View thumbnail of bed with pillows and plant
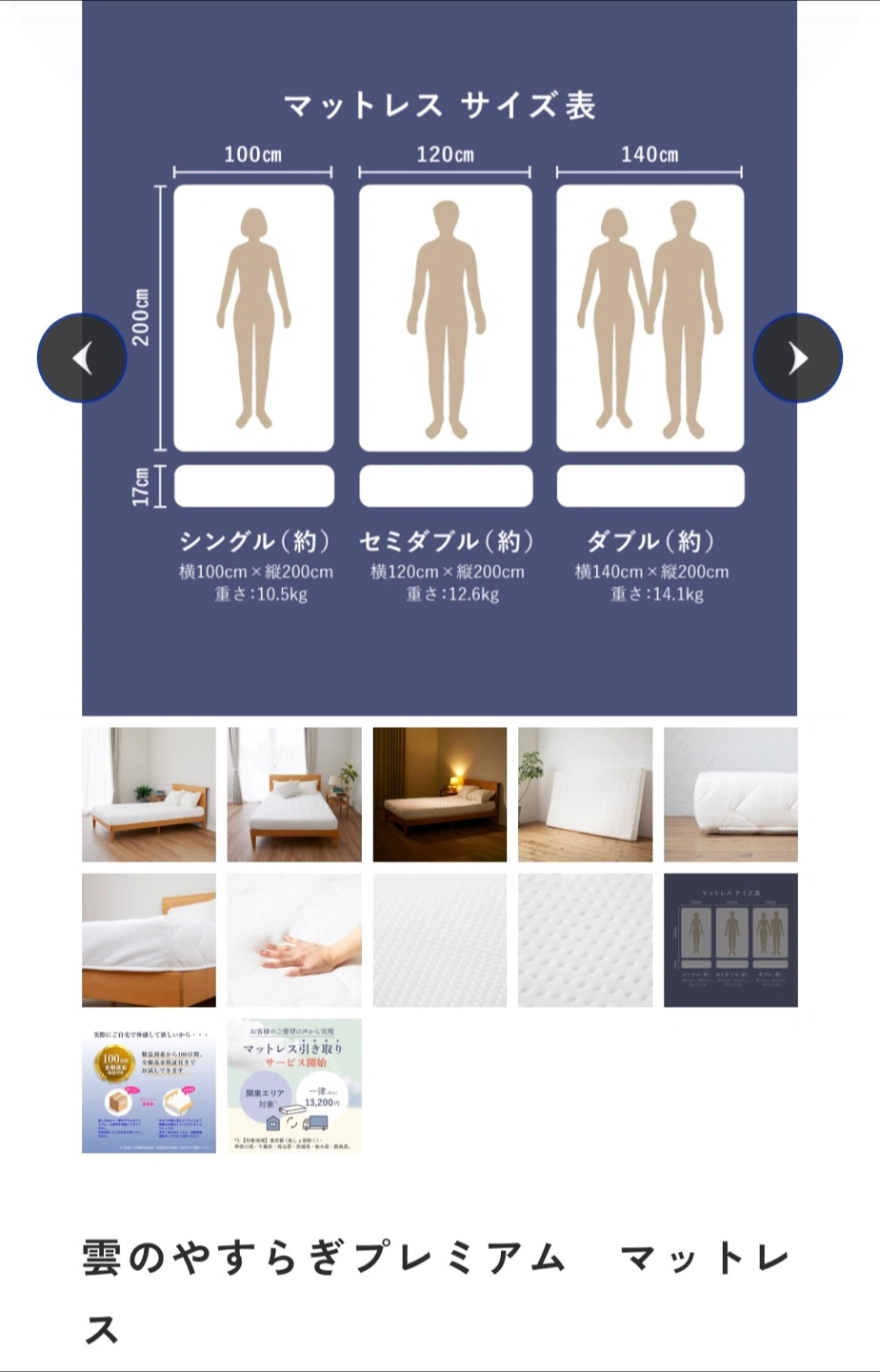This screenshot has width=880, height=1372. coord(294,795)
